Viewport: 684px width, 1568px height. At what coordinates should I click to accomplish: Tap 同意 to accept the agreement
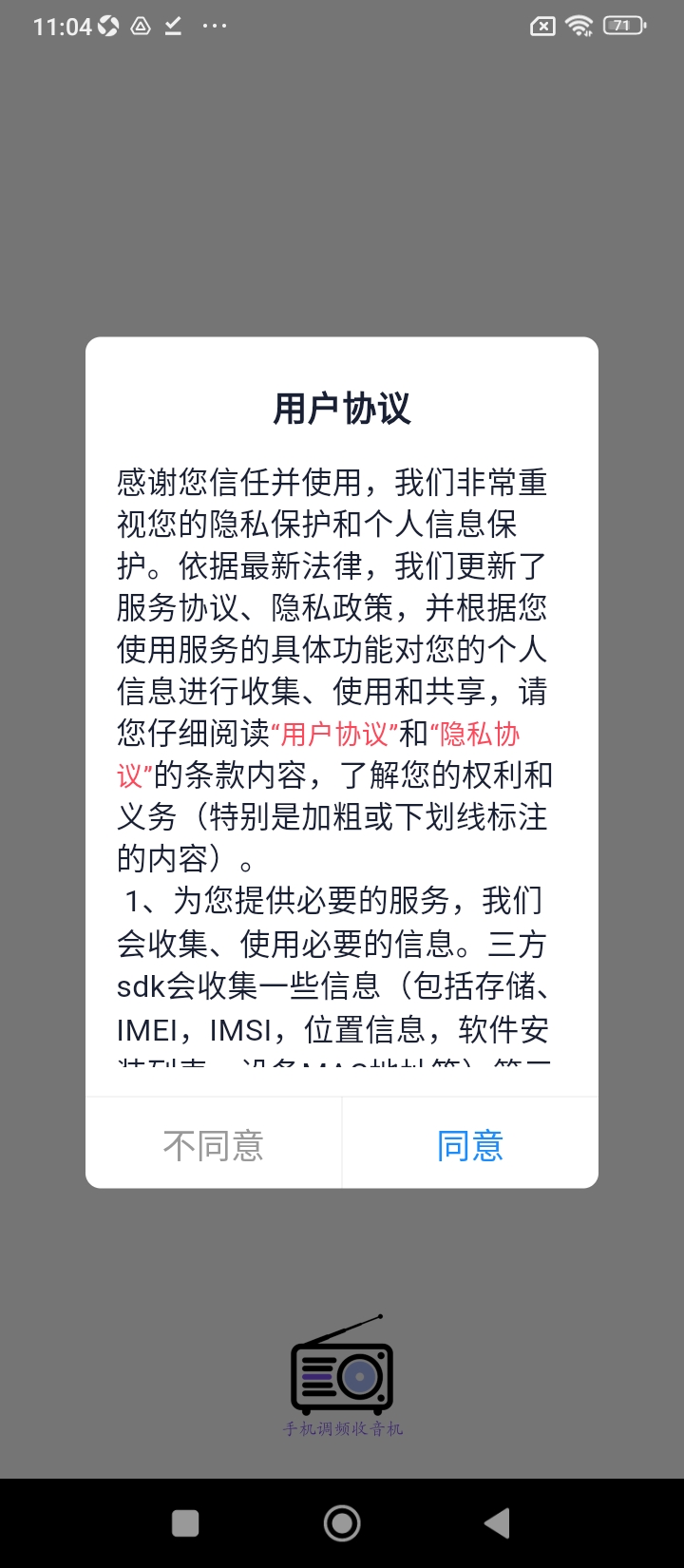coord(470,1145)
